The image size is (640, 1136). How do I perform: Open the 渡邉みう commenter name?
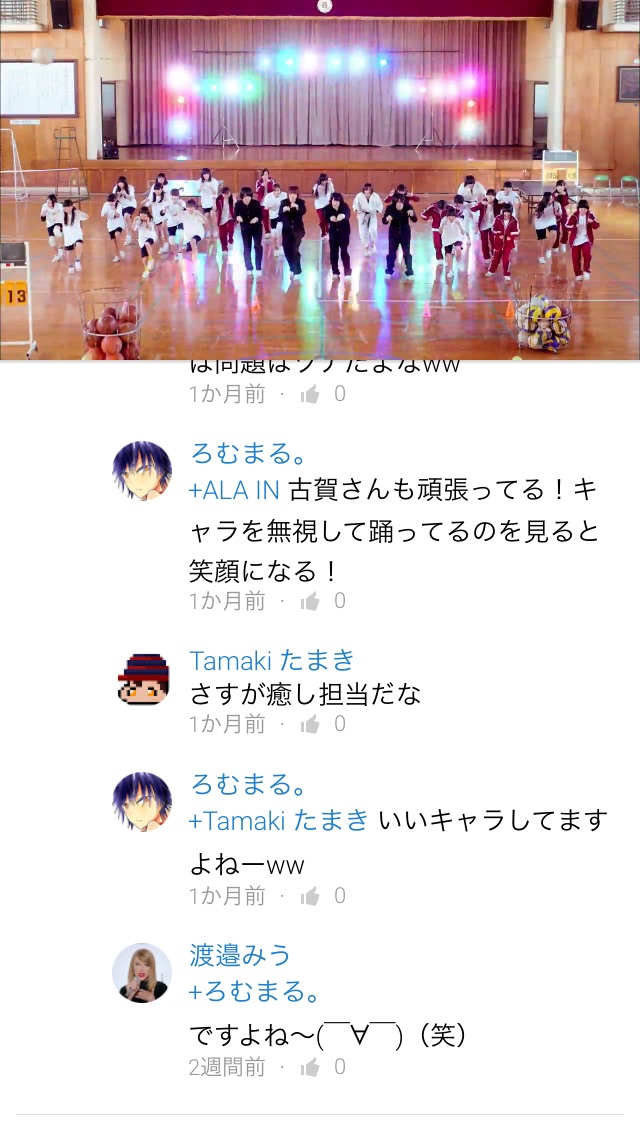point(240,955)
